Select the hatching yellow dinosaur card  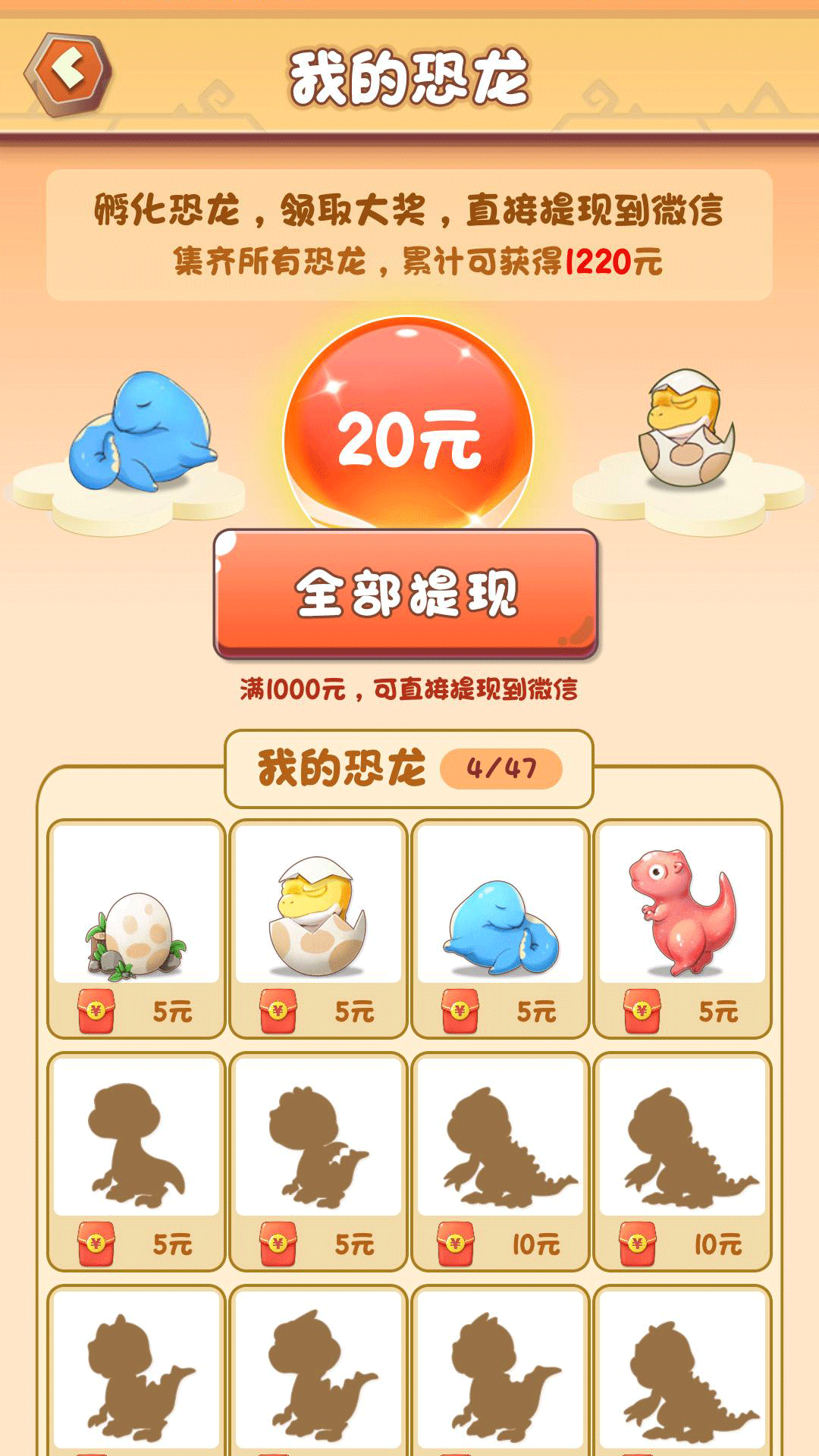pyautogui.click(x=318, y=910)
